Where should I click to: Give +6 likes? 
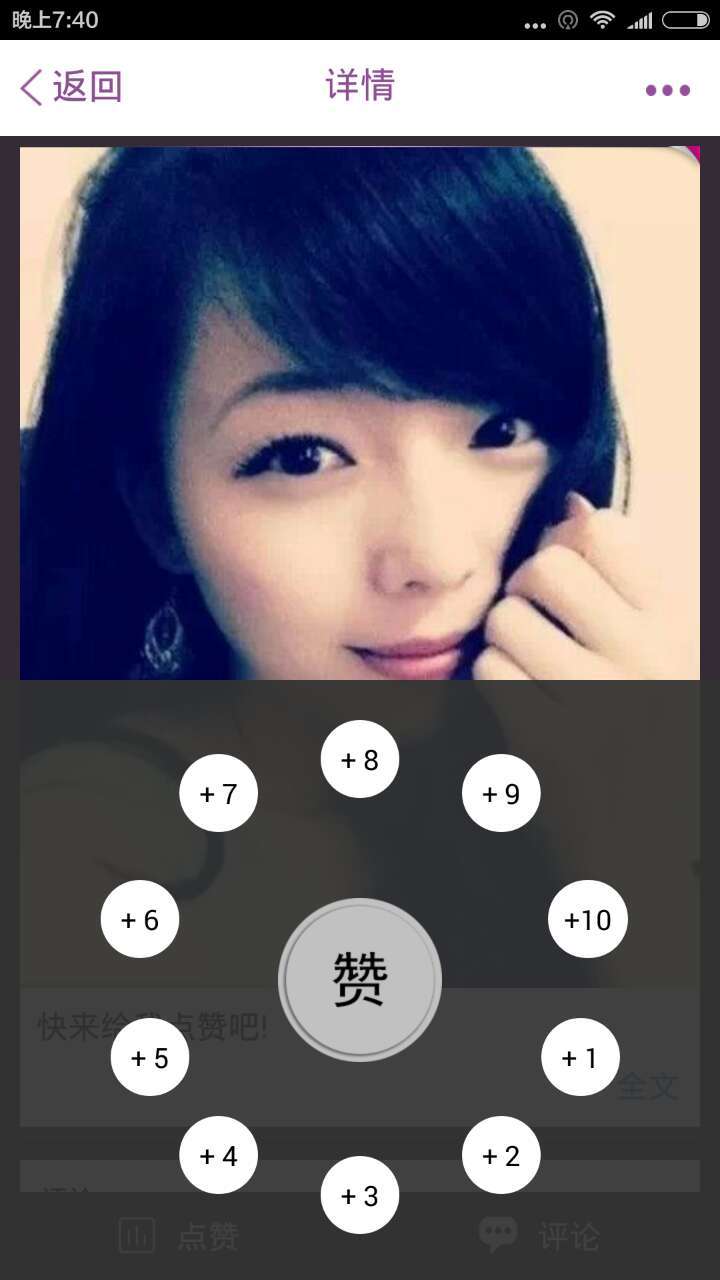[140, 919]
